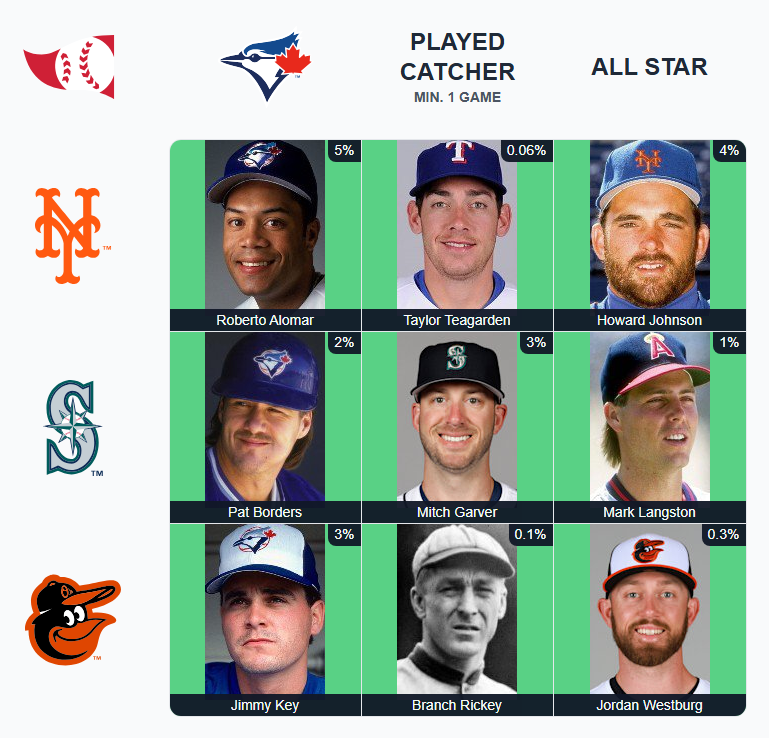
Task: Tap the Howard Johnson cell
Action: (x=649, y=235)
